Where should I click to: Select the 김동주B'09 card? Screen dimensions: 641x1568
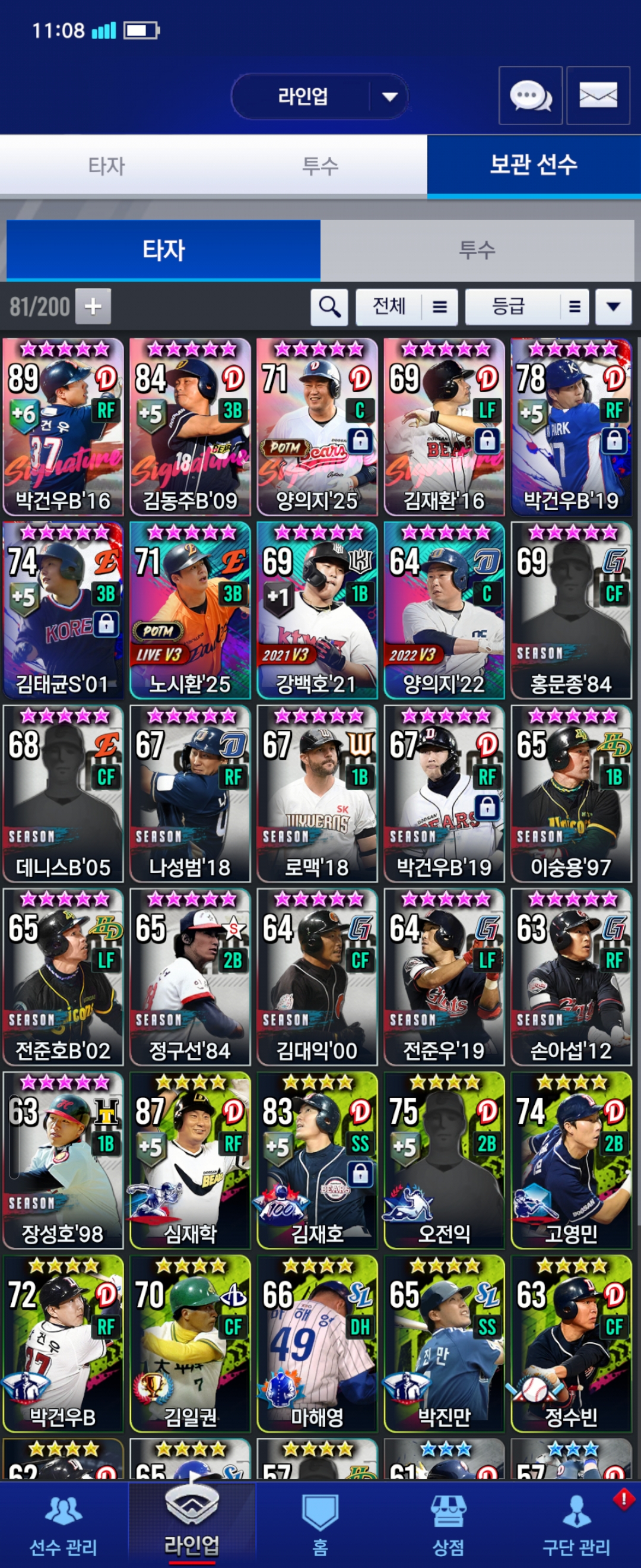click(191, 426)
